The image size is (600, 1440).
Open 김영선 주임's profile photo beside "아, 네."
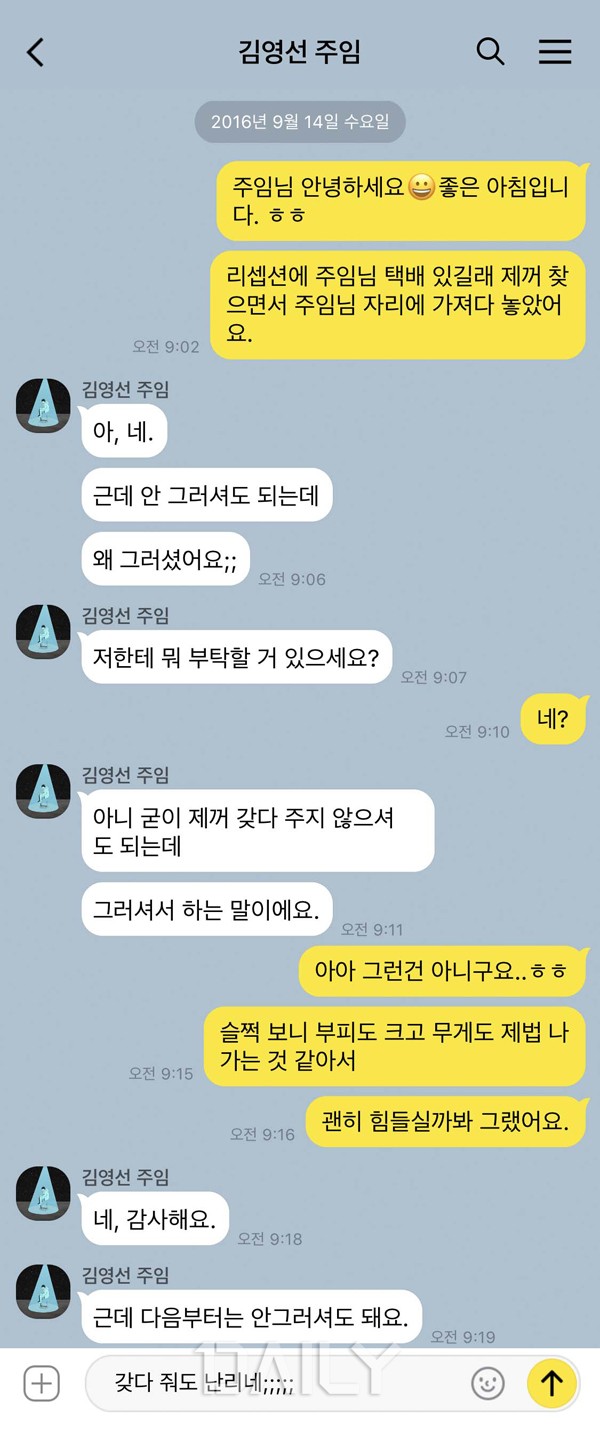pyautogui.click(x=43, y=406)
